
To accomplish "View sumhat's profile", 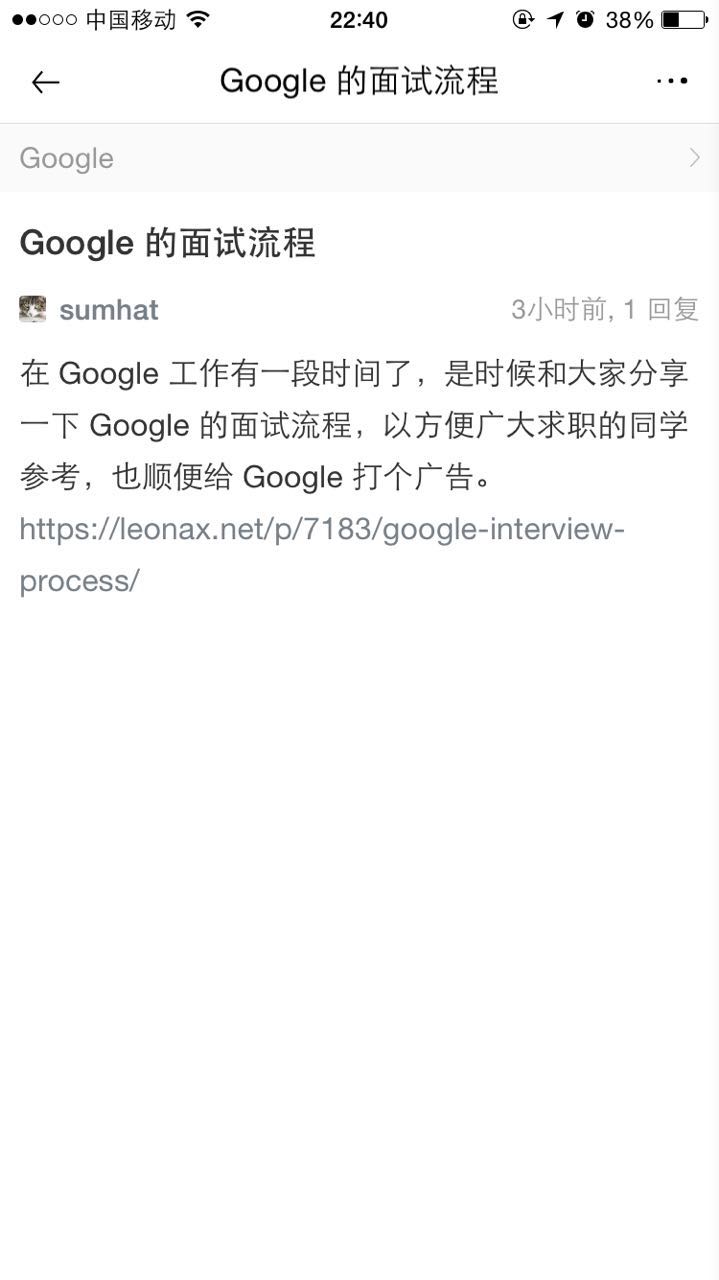I will click(108, 310).
